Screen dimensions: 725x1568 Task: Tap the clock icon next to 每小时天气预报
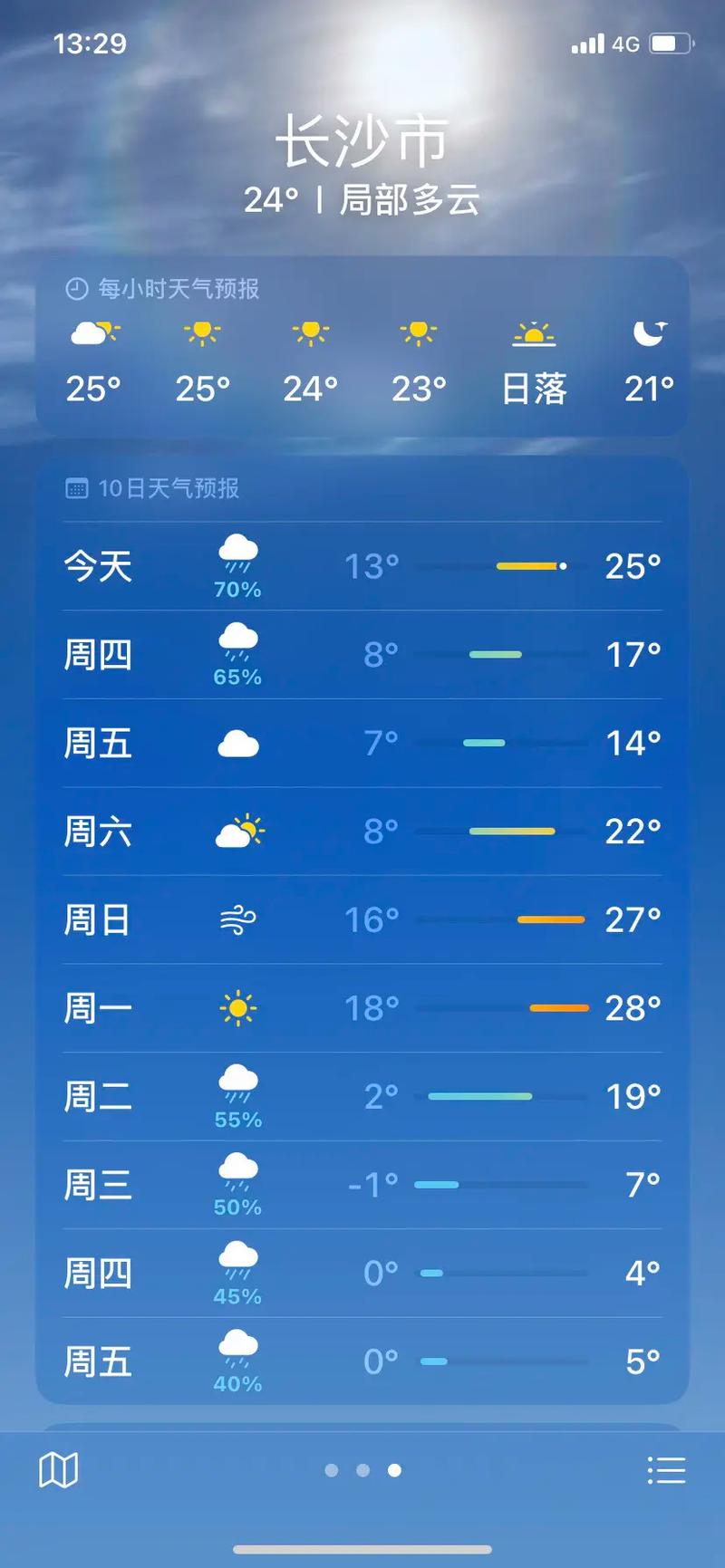point(75,289)
